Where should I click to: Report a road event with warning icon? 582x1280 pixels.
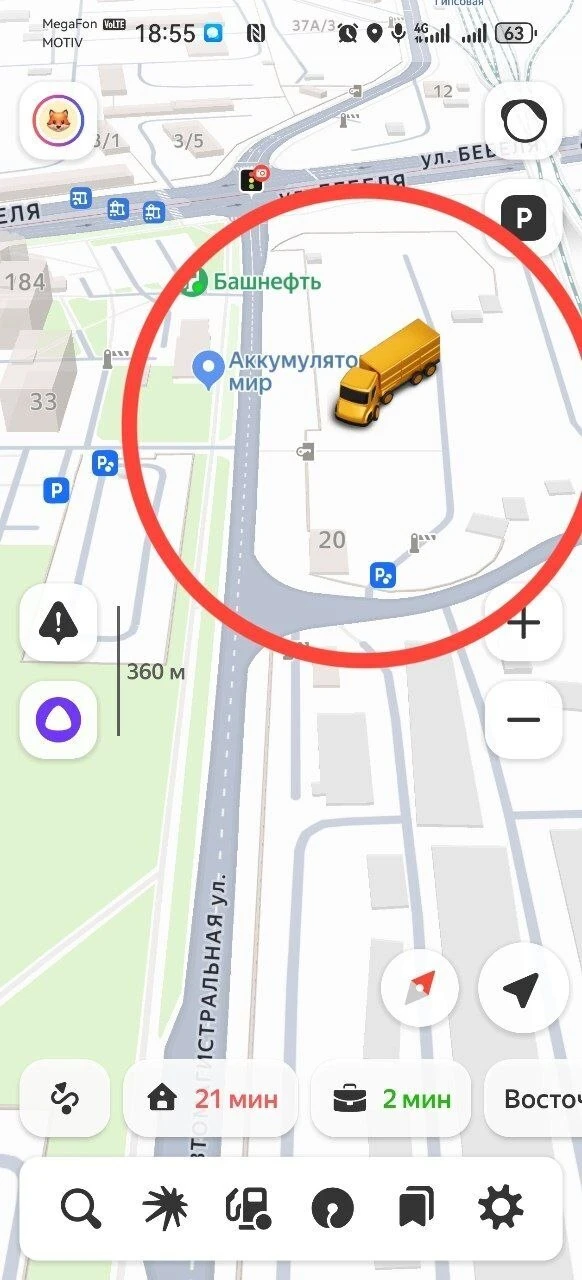(58, 623)
